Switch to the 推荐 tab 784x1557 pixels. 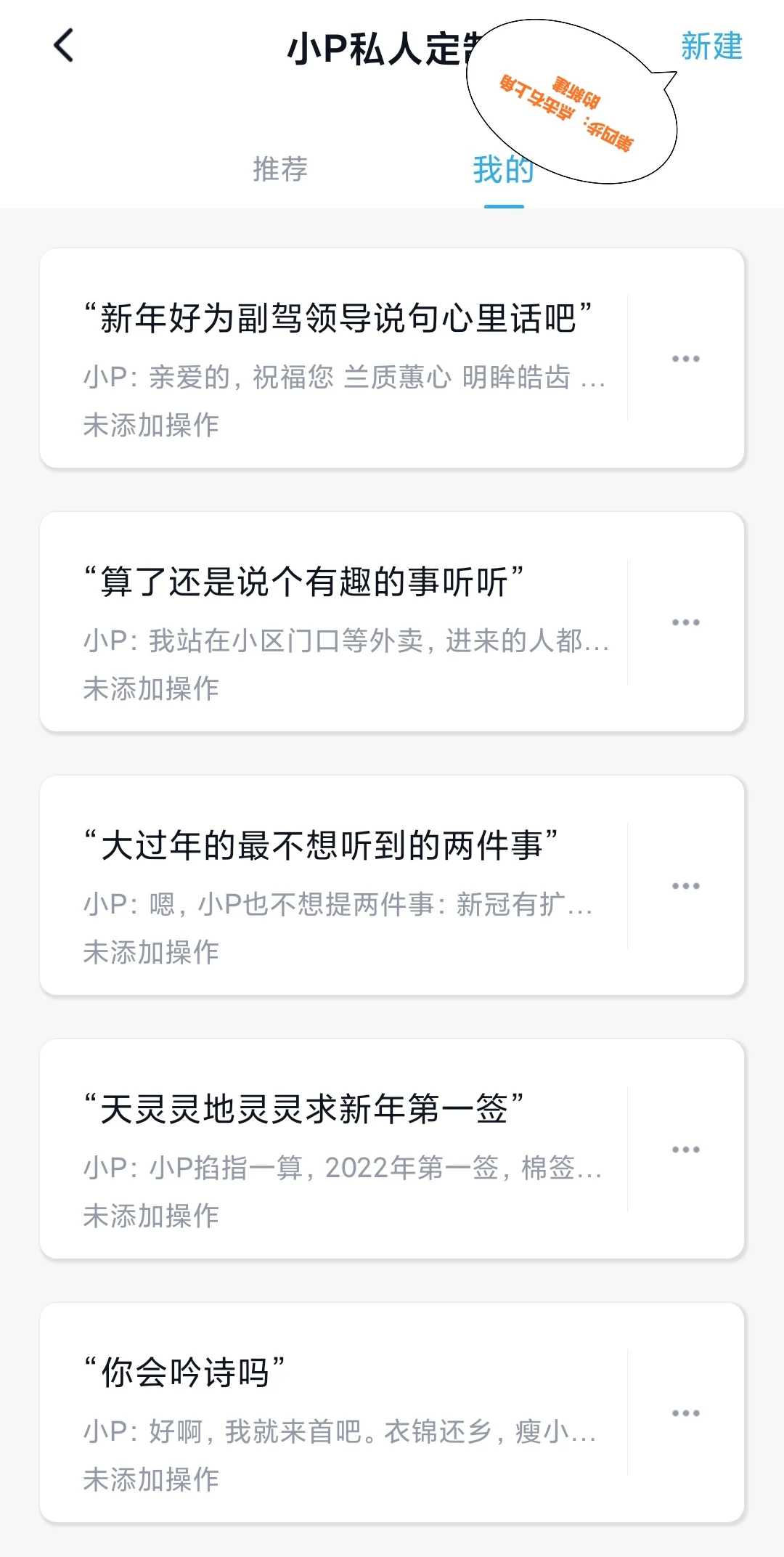[x=280, y=169]
